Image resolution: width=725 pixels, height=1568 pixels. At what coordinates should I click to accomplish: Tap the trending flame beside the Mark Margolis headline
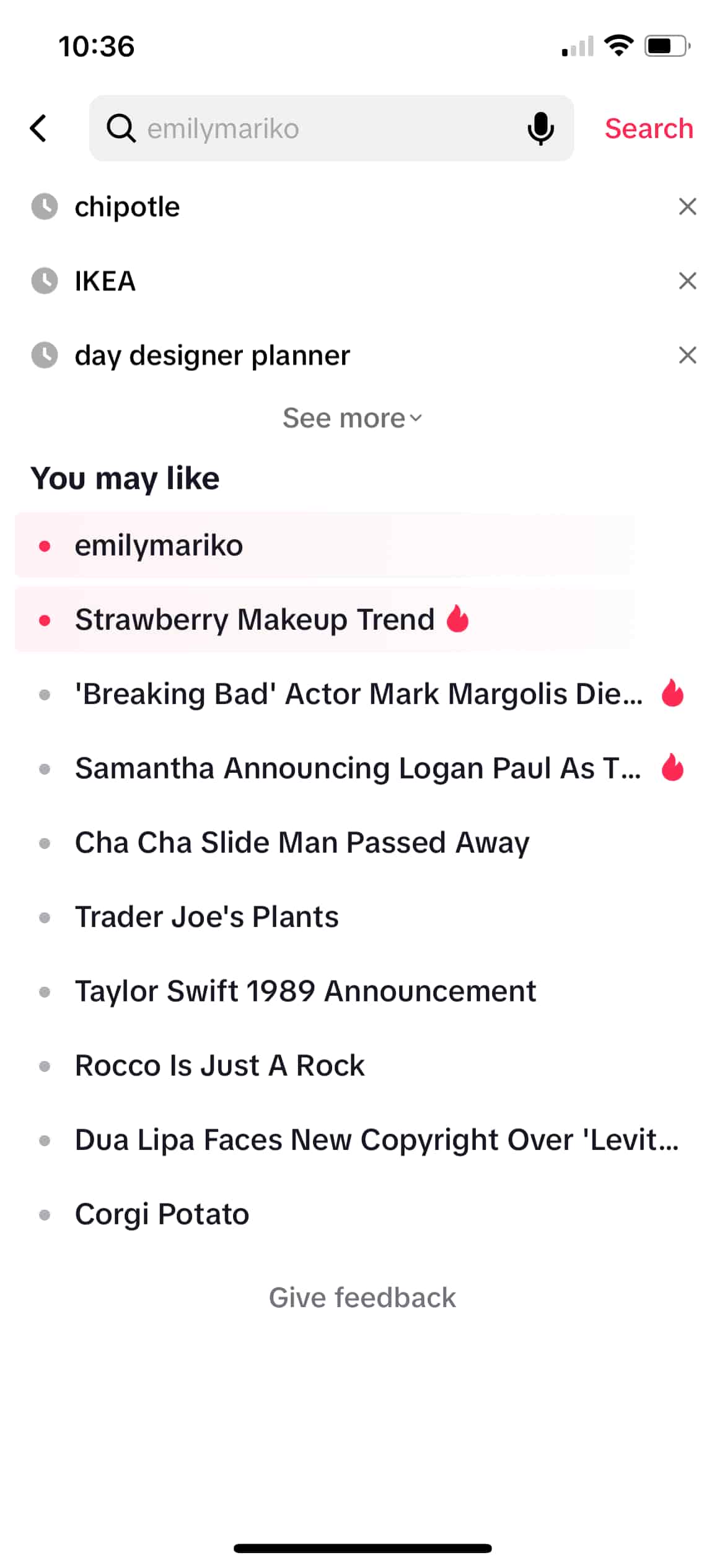672,693
